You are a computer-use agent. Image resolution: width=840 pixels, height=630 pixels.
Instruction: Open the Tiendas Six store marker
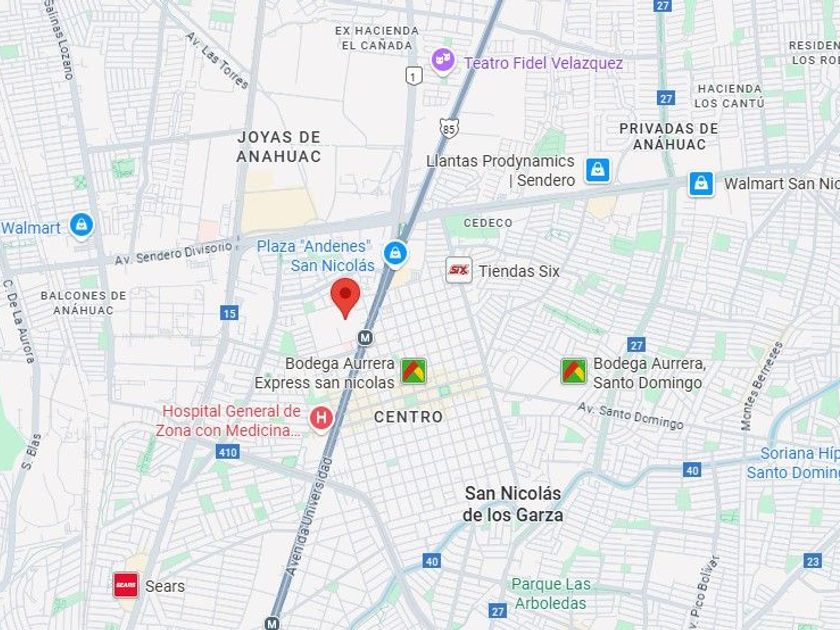click(x=459, y=271)
